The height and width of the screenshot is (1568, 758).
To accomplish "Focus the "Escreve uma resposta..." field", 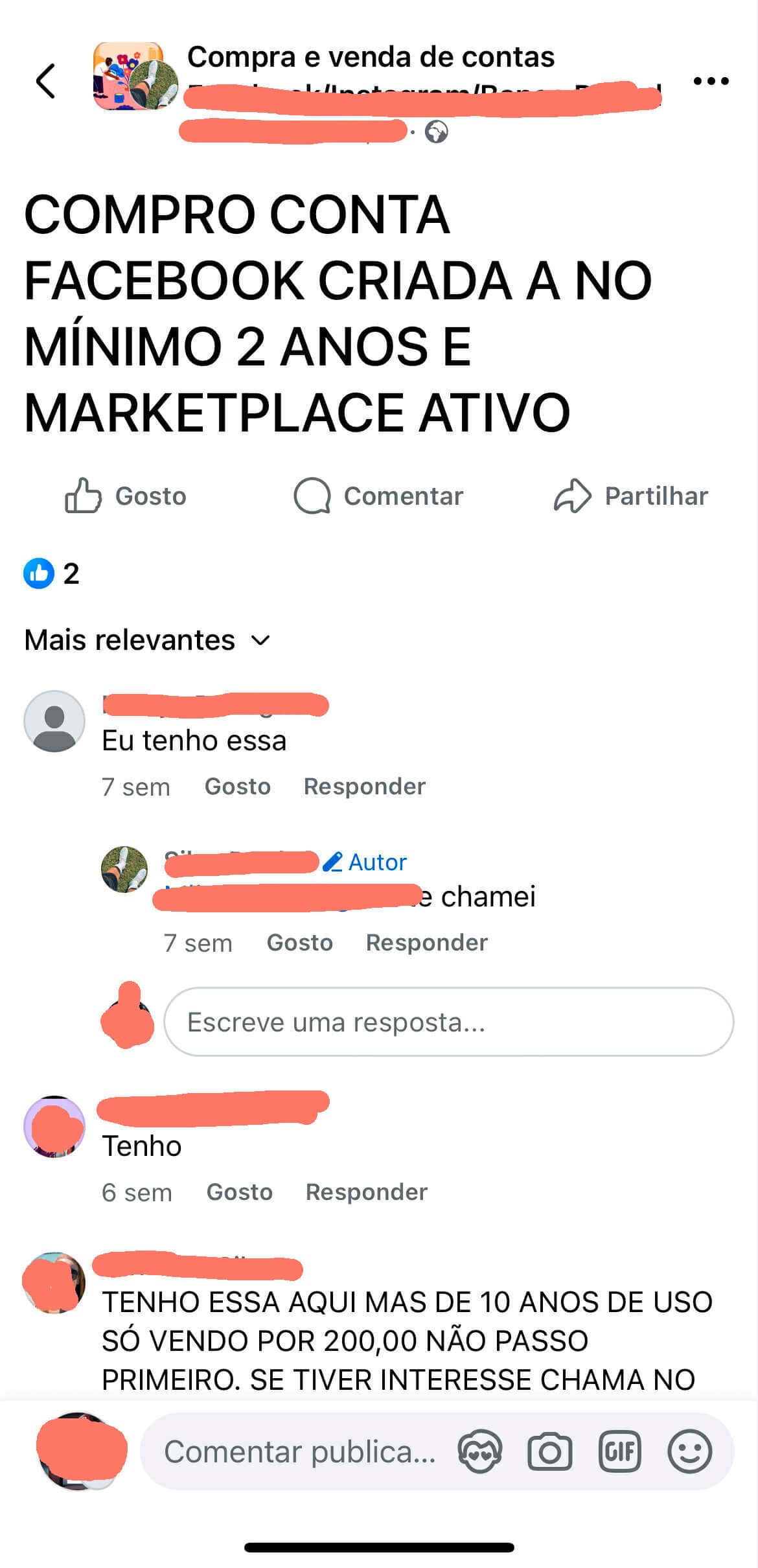I will tap(448, 1022).
